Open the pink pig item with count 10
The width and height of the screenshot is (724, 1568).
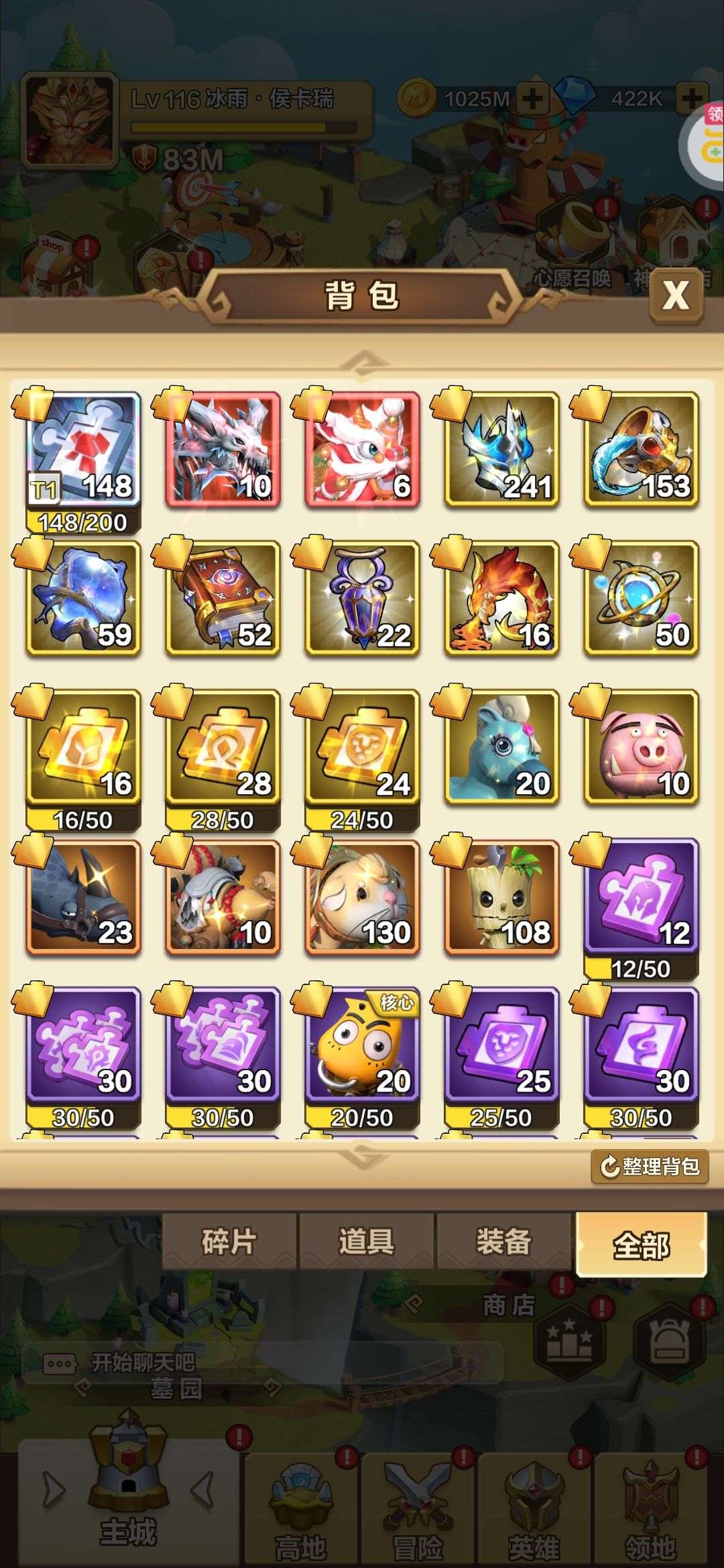pyautogui.click(x=641, y=747)
